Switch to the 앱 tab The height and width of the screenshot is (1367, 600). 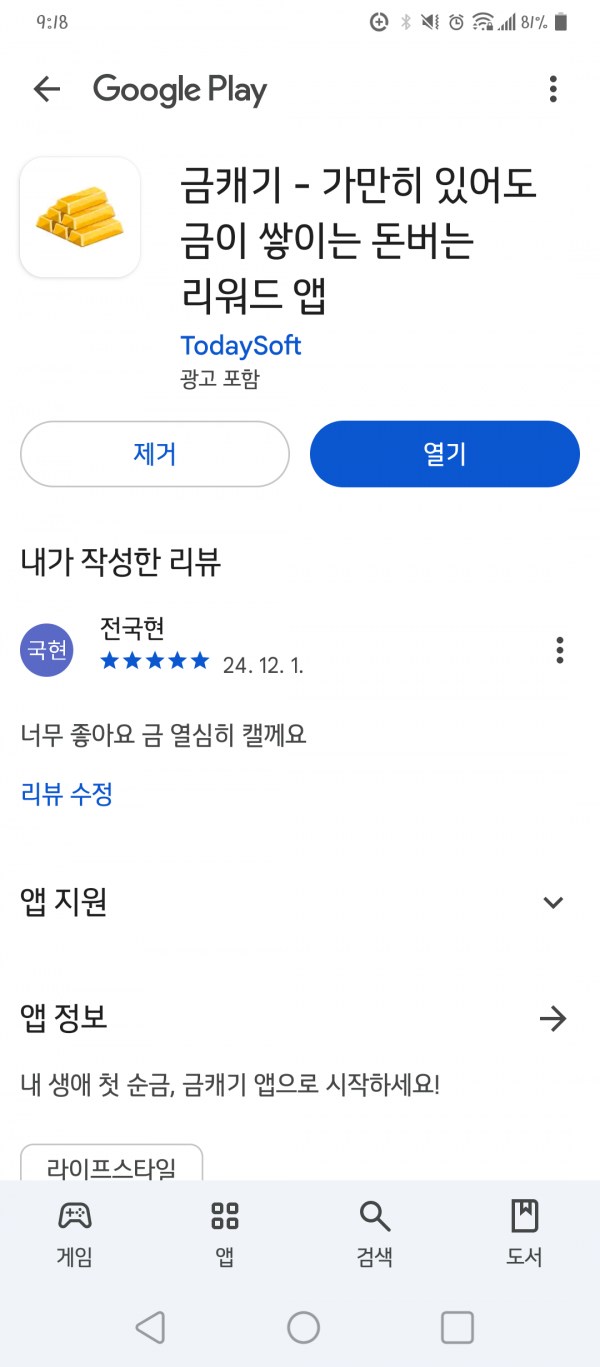pyautogui.click(x=225, y=1234)
